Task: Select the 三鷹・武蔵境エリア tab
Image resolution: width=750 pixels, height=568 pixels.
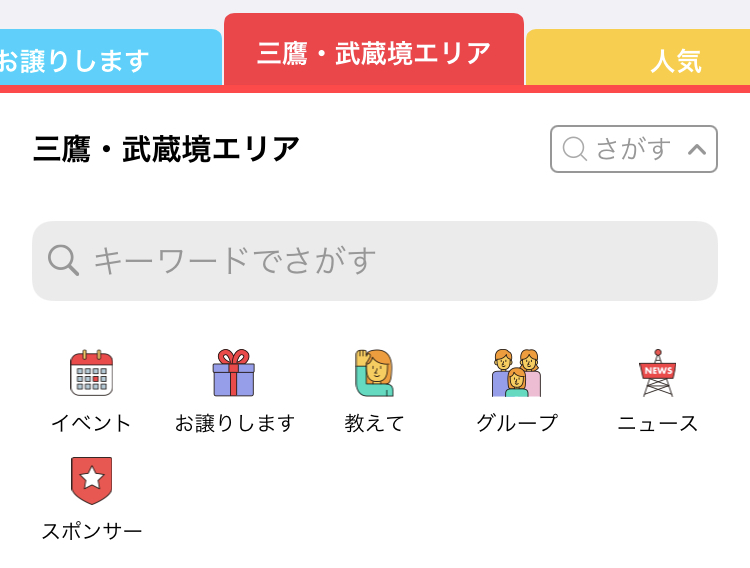Action: click(374, 52)
